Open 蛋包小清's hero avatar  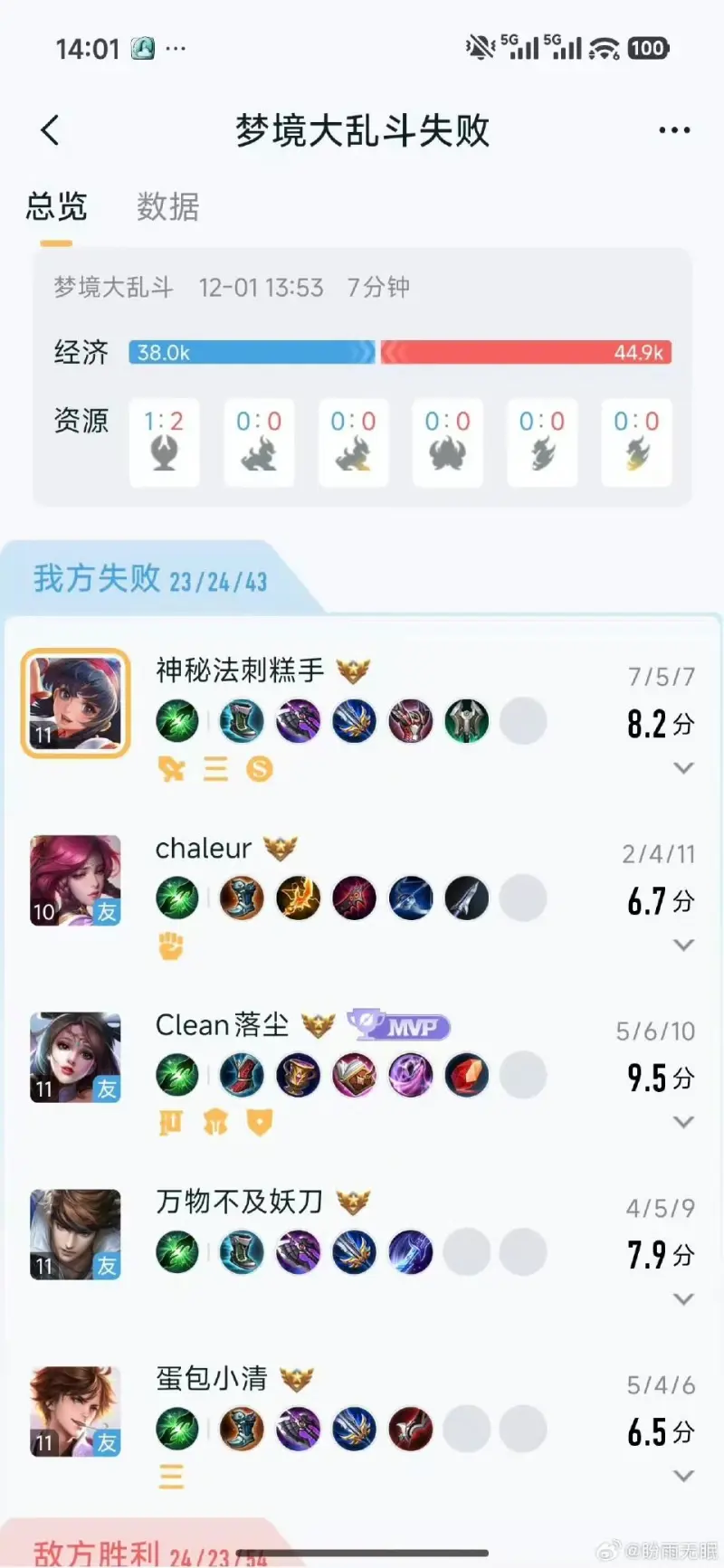[x=75, y=1411]
